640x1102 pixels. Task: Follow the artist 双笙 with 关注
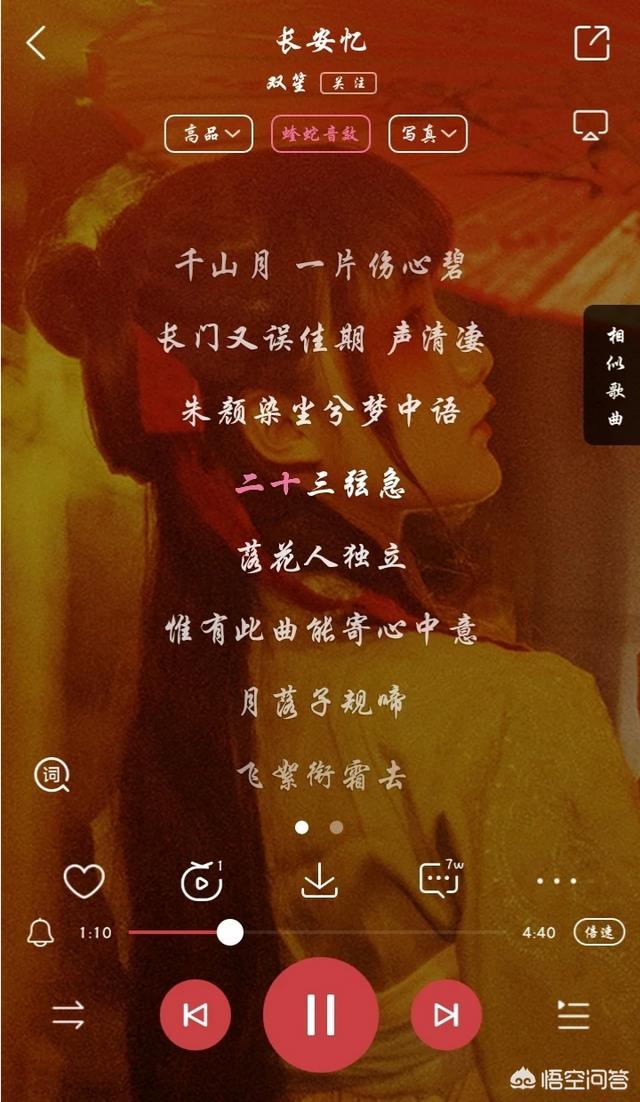click(x=348, y=83)
